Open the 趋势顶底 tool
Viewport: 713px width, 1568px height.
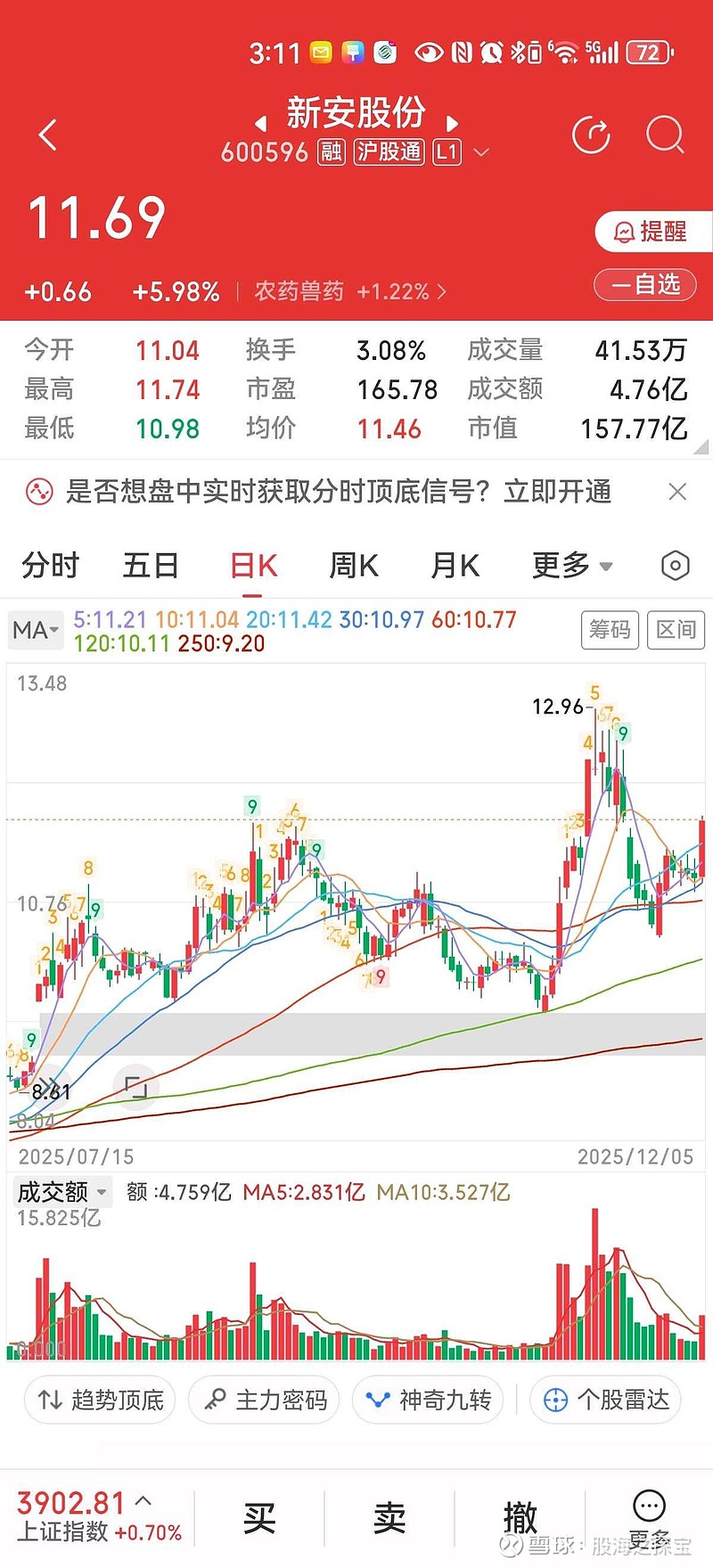(x=99, y=1400)
